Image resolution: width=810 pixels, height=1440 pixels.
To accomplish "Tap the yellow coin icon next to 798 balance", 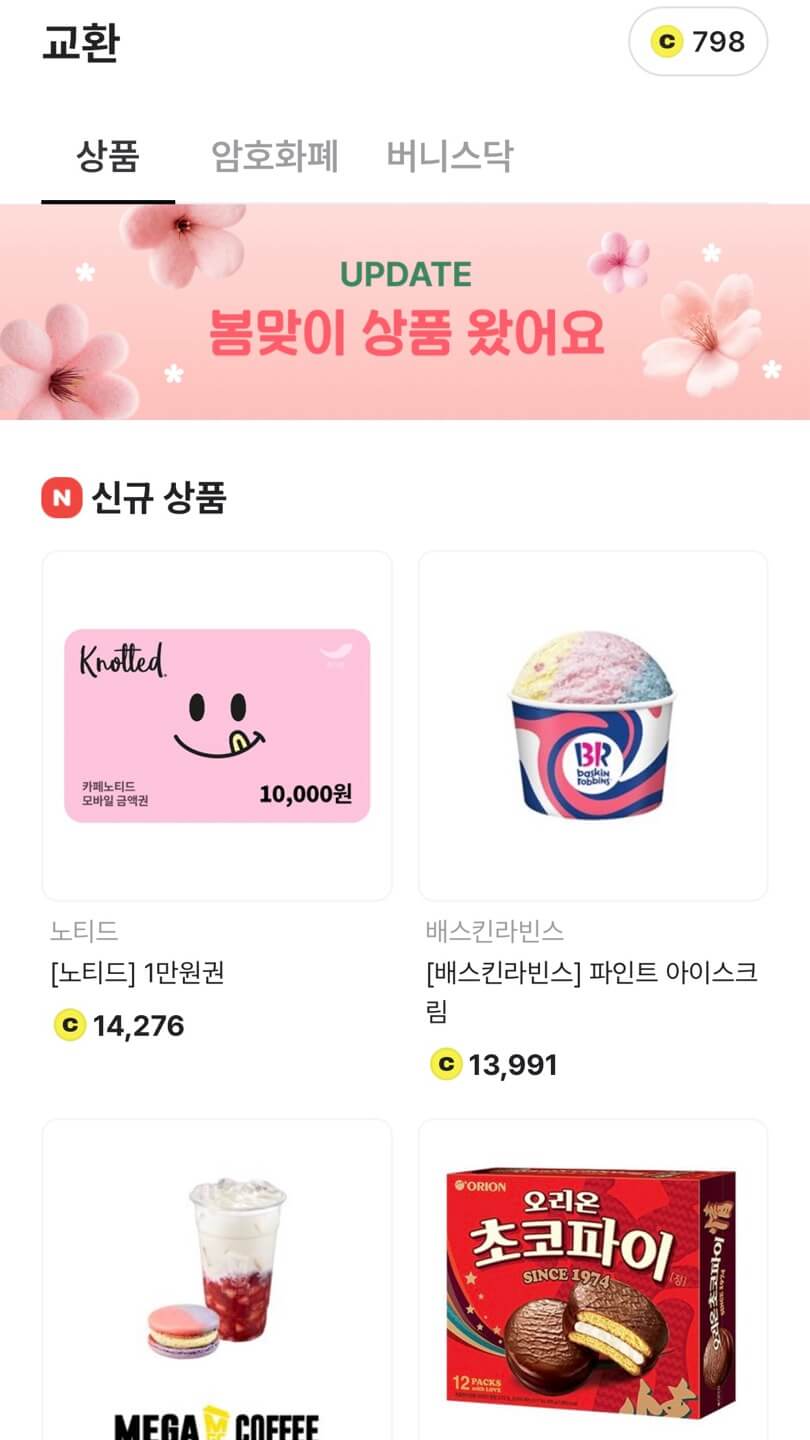I will click(666, 42).
